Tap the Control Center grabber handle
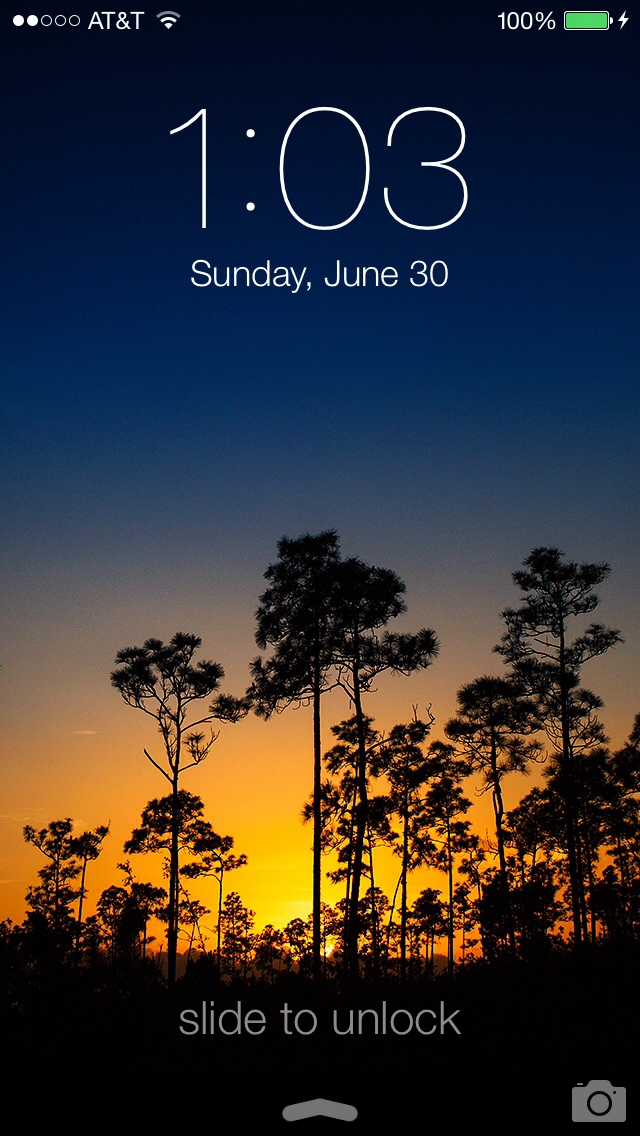This screenshot has height=1136, width=640. click(x=320, y=1110)
